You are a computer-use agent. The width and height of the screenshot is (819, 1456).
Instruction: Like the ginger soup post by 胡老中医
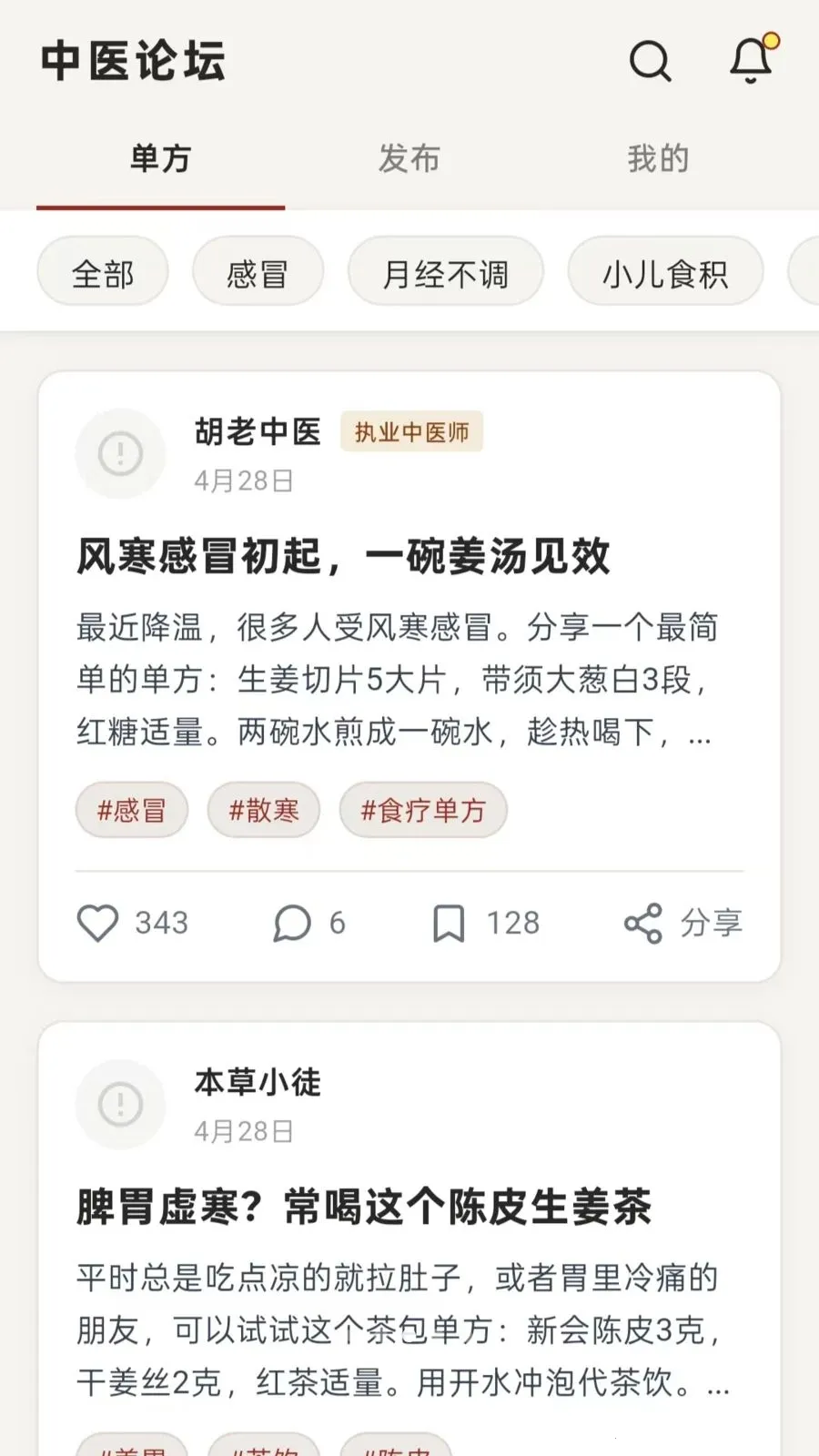133,923
